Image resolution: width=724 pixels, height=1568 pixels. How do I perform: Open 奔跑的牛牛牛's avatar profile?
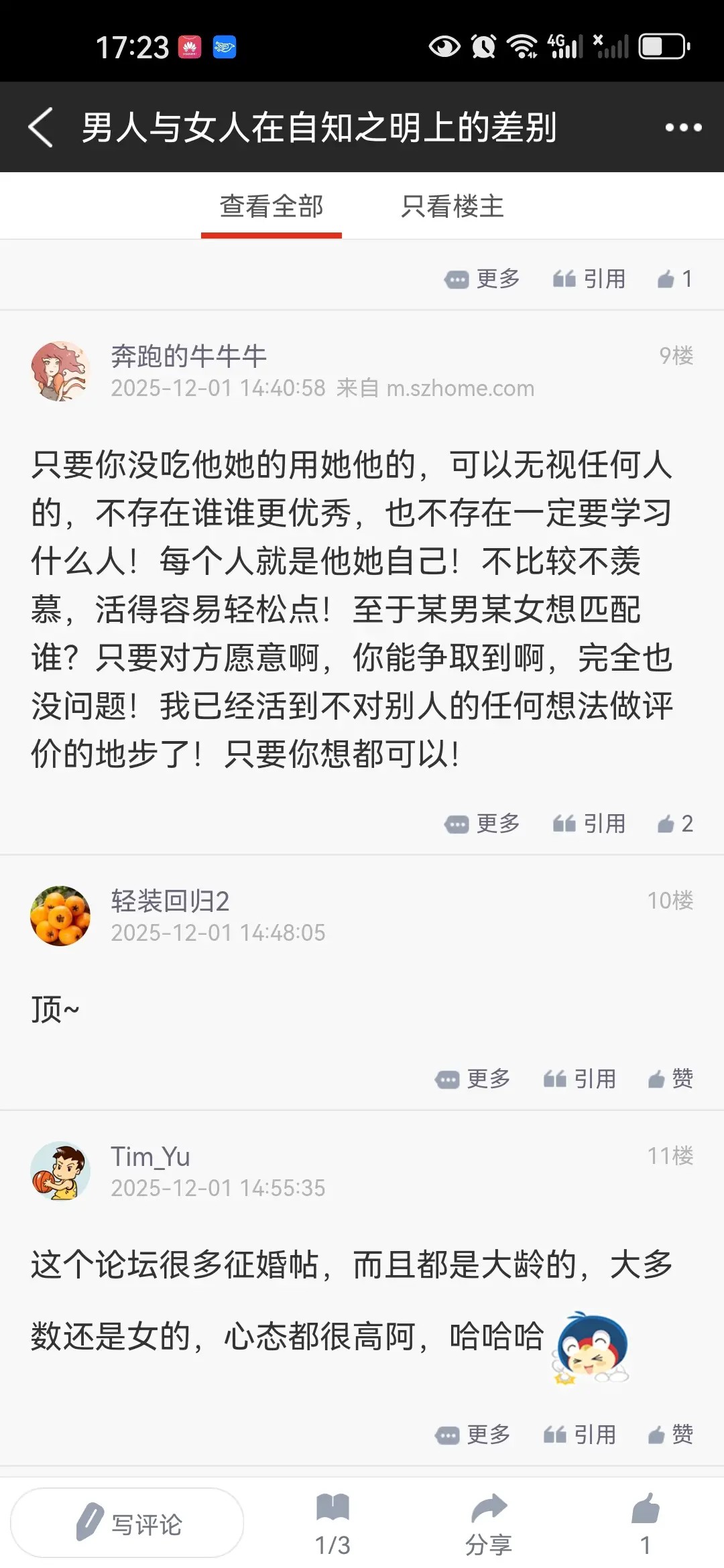(x=60, y=371)
